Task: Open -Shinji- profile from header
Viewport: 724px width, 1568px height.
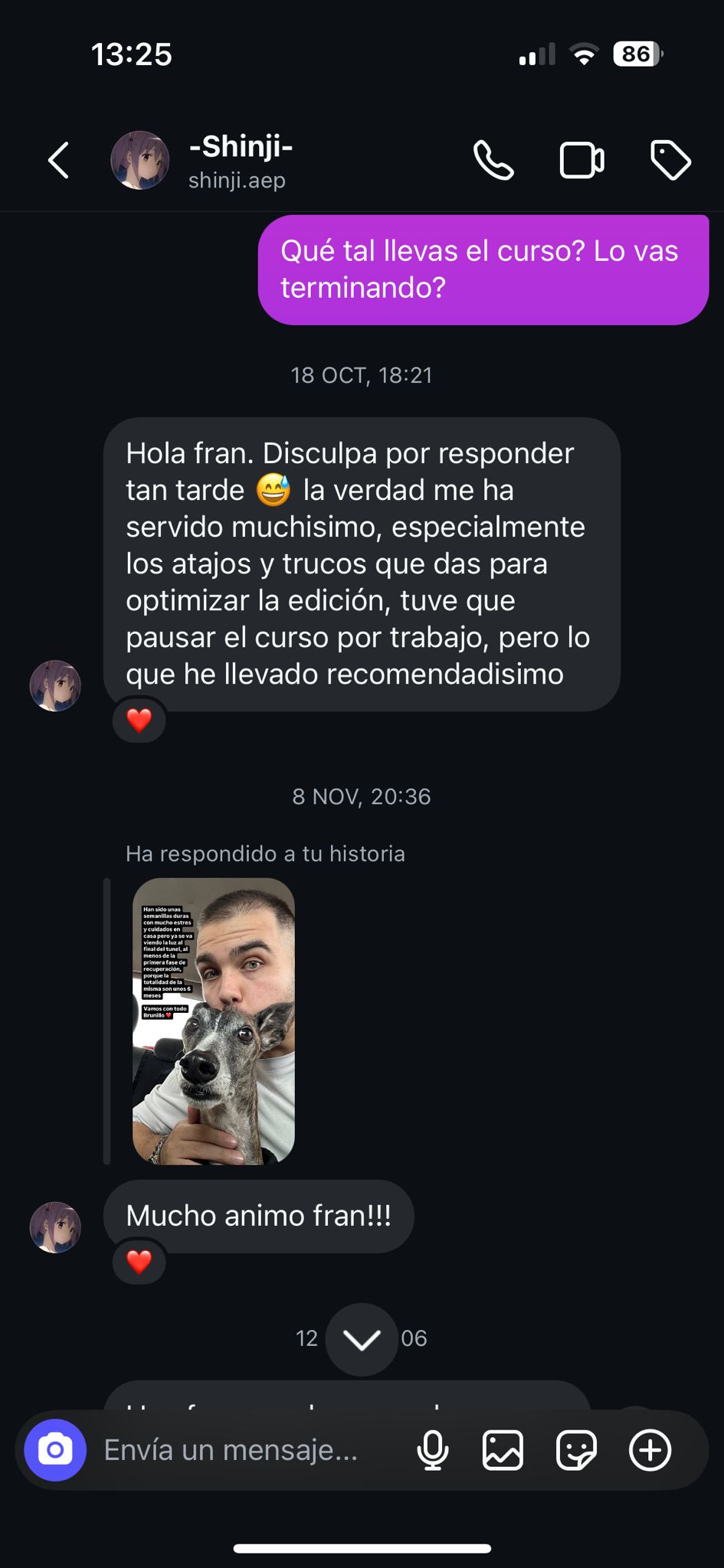Action: coord(240,160)
